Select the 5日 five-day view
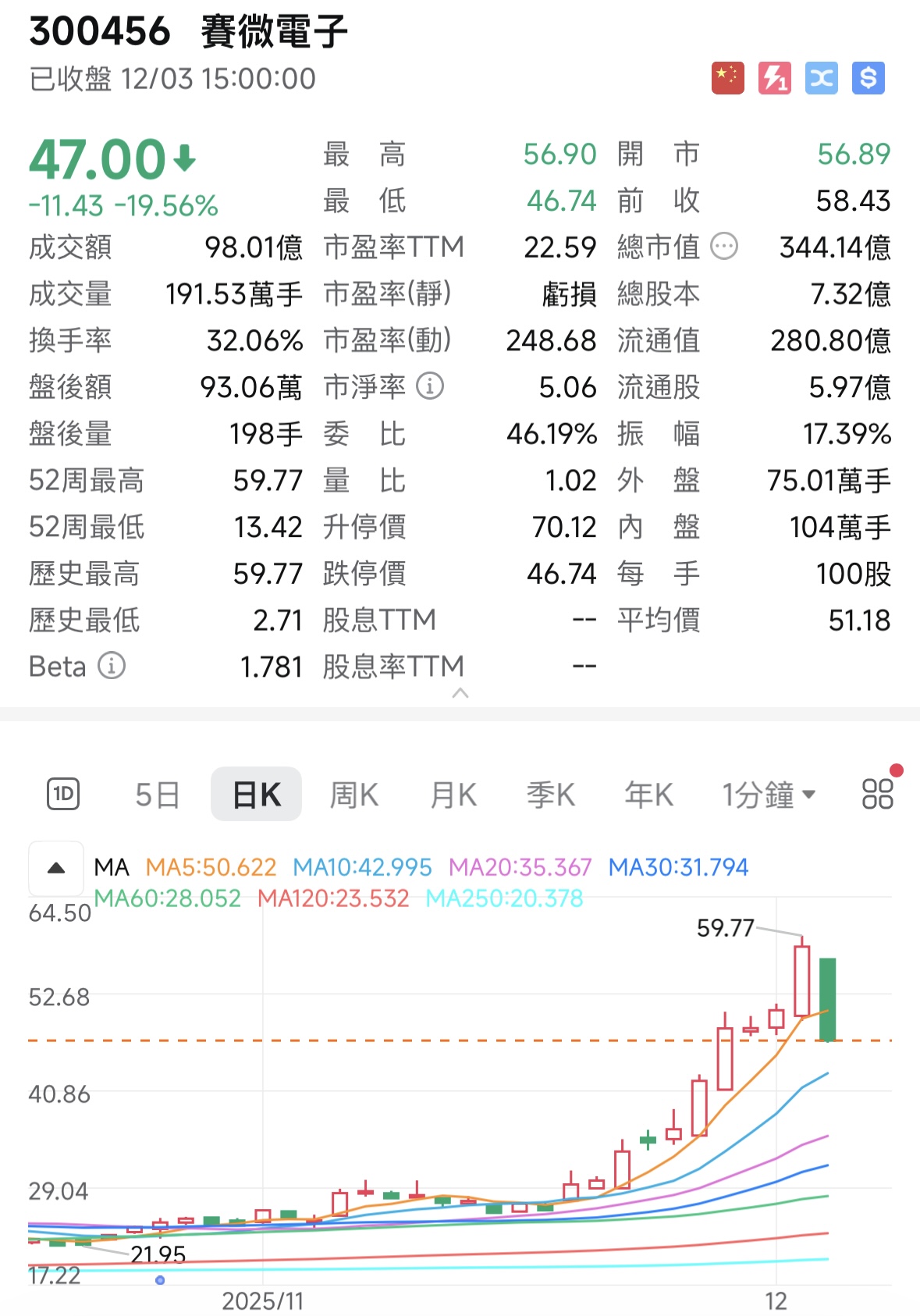The width and height of the screenshot is (920, 1316). (x=157, y=793)
